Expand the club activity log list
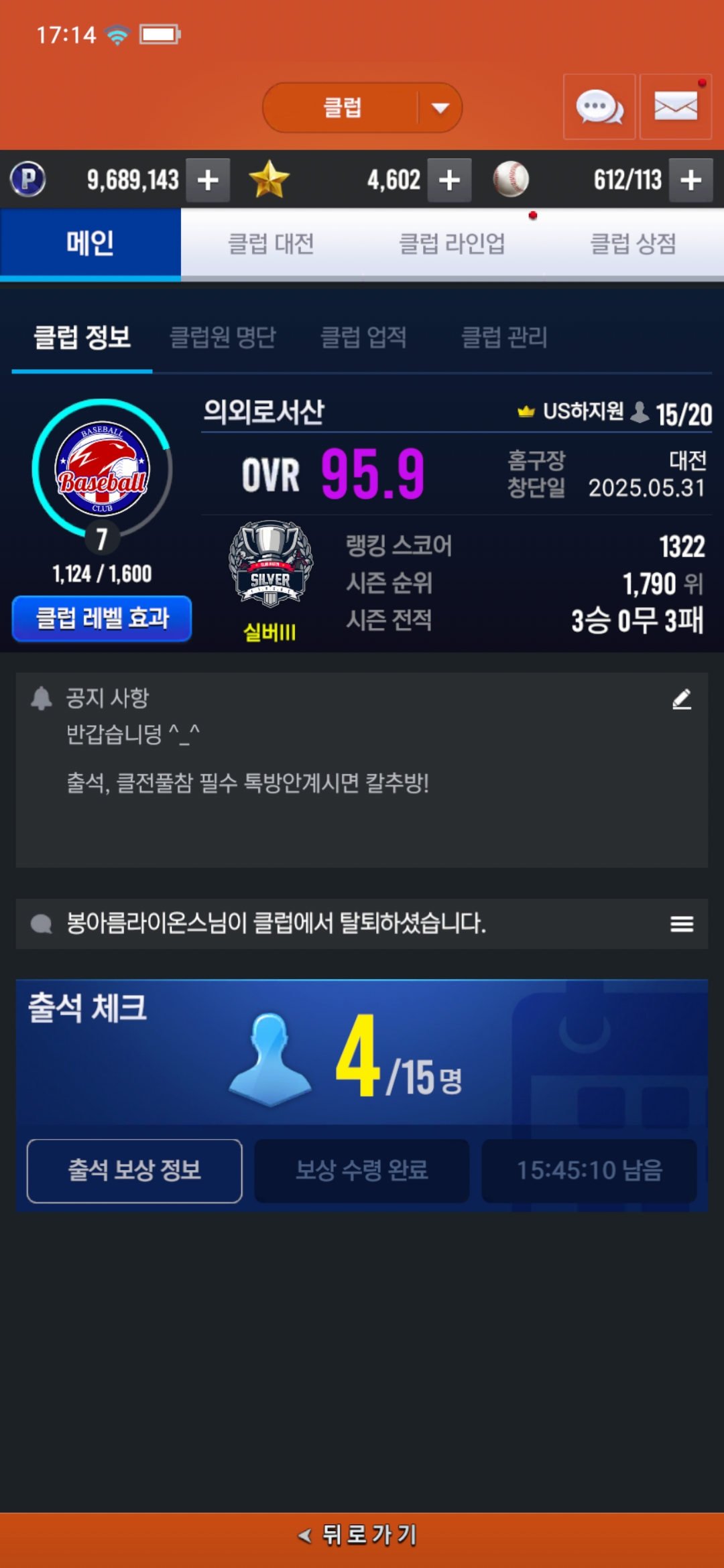 [682, 924]
